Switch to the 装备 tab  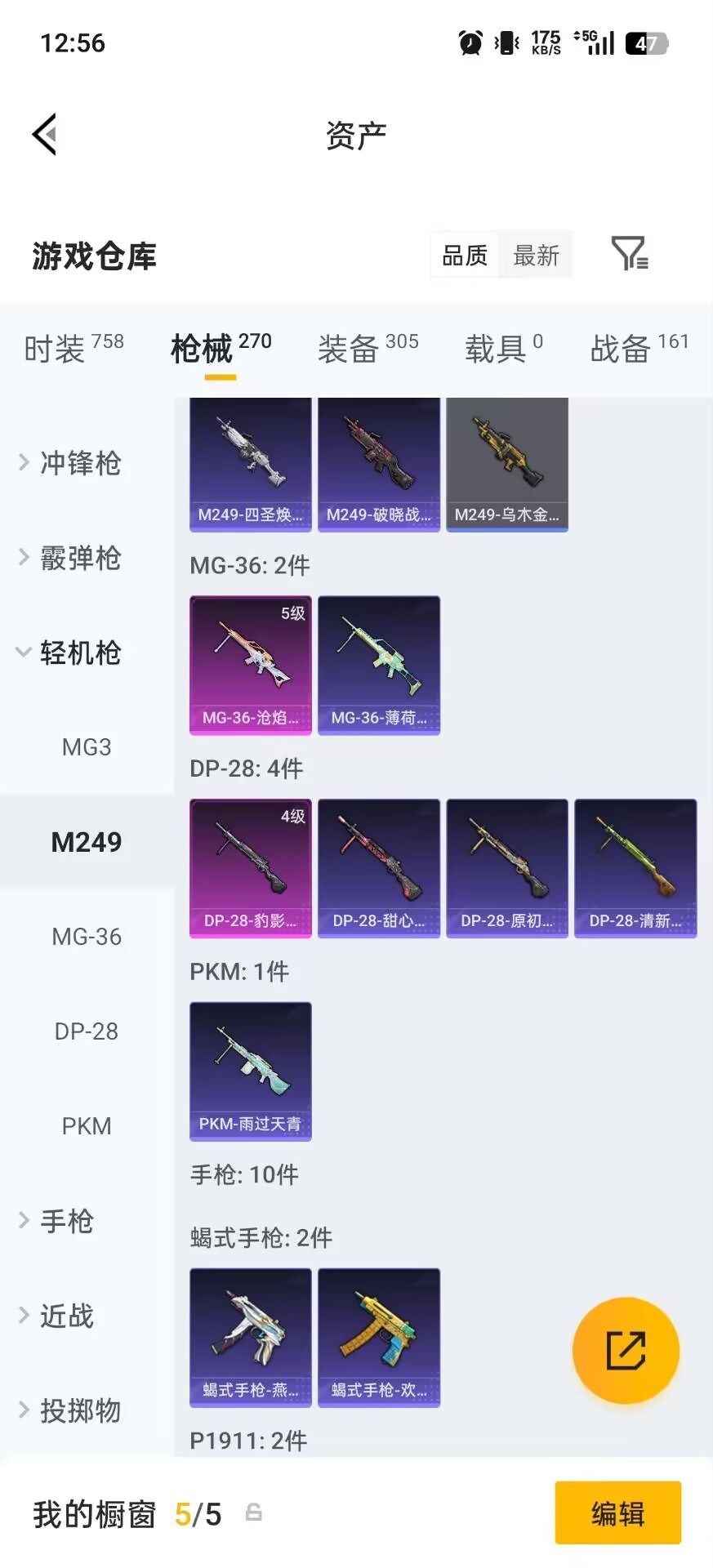368,349
